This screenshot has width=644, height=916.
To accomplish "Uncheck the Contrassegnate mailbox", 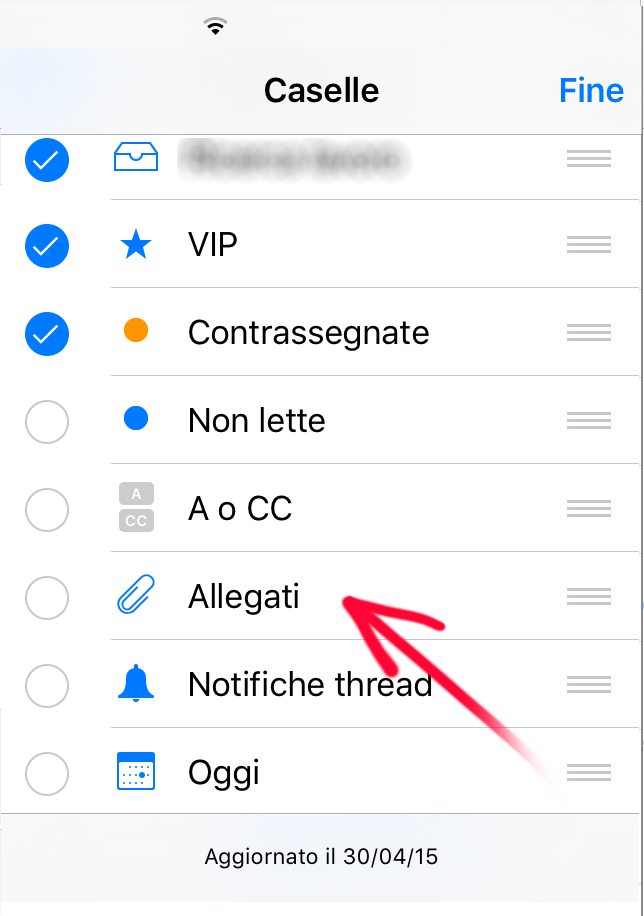I will [x=47, y=333].
